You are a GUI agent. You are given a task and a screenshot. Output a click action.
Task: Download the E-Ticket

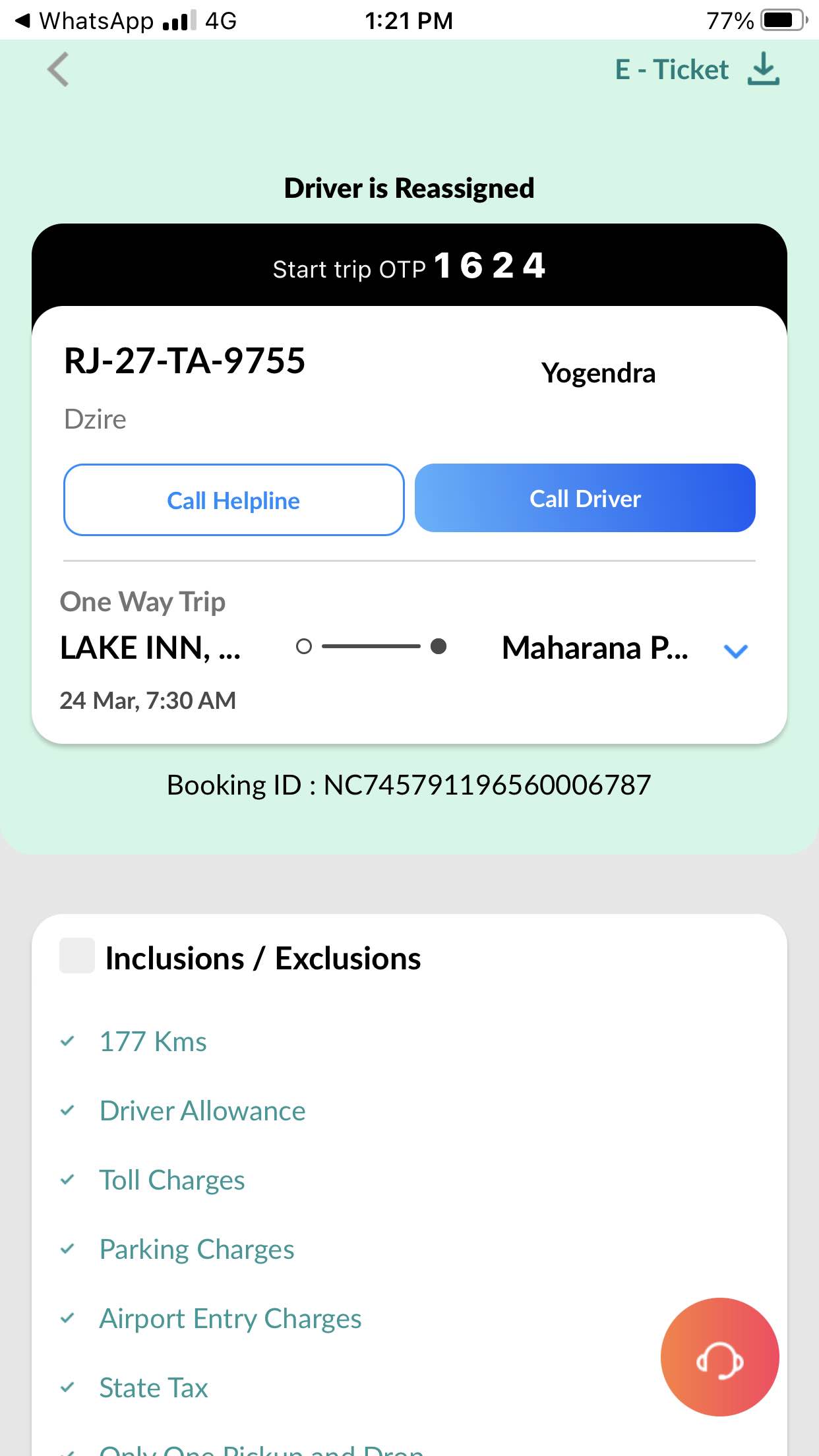pos(763,69)
